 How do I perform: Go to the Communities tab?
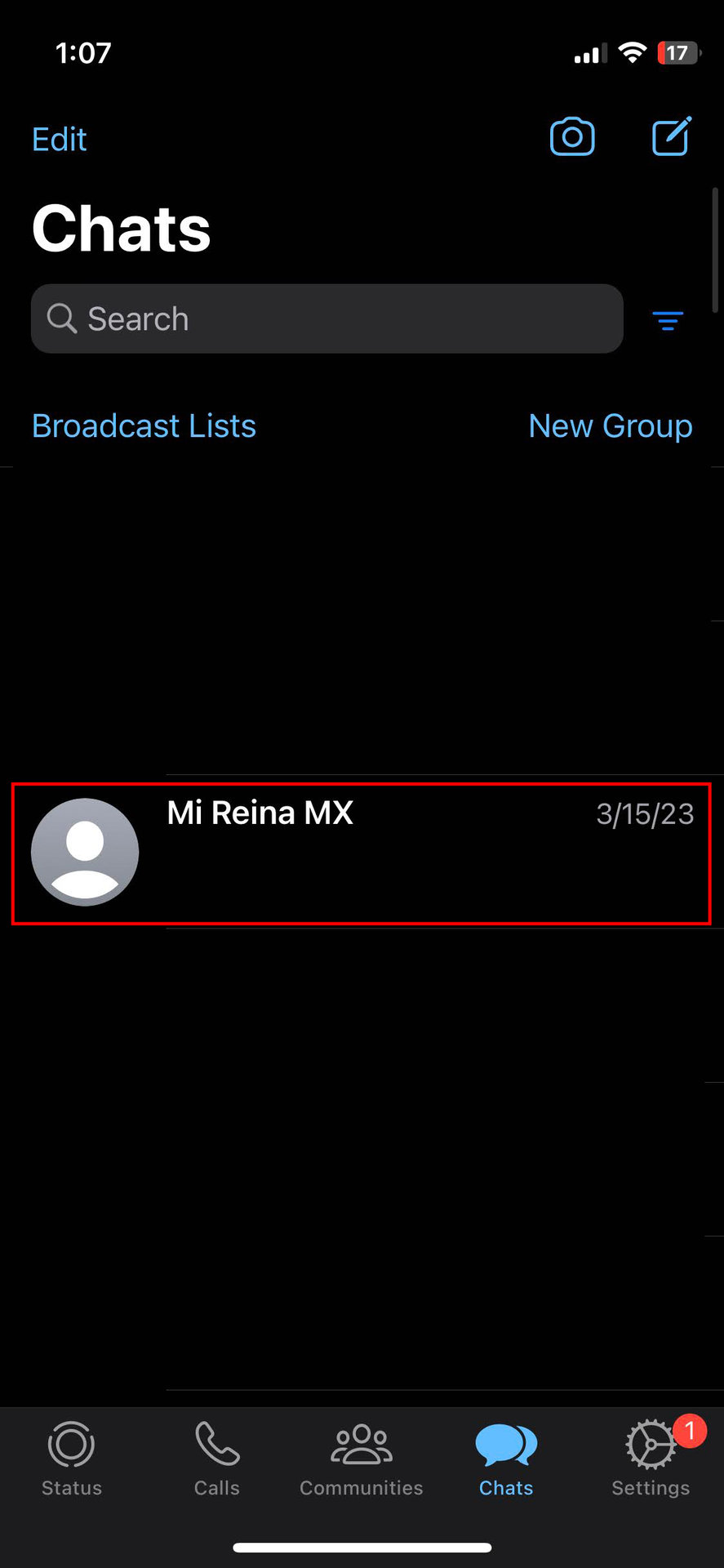[x=362, y=1459]
